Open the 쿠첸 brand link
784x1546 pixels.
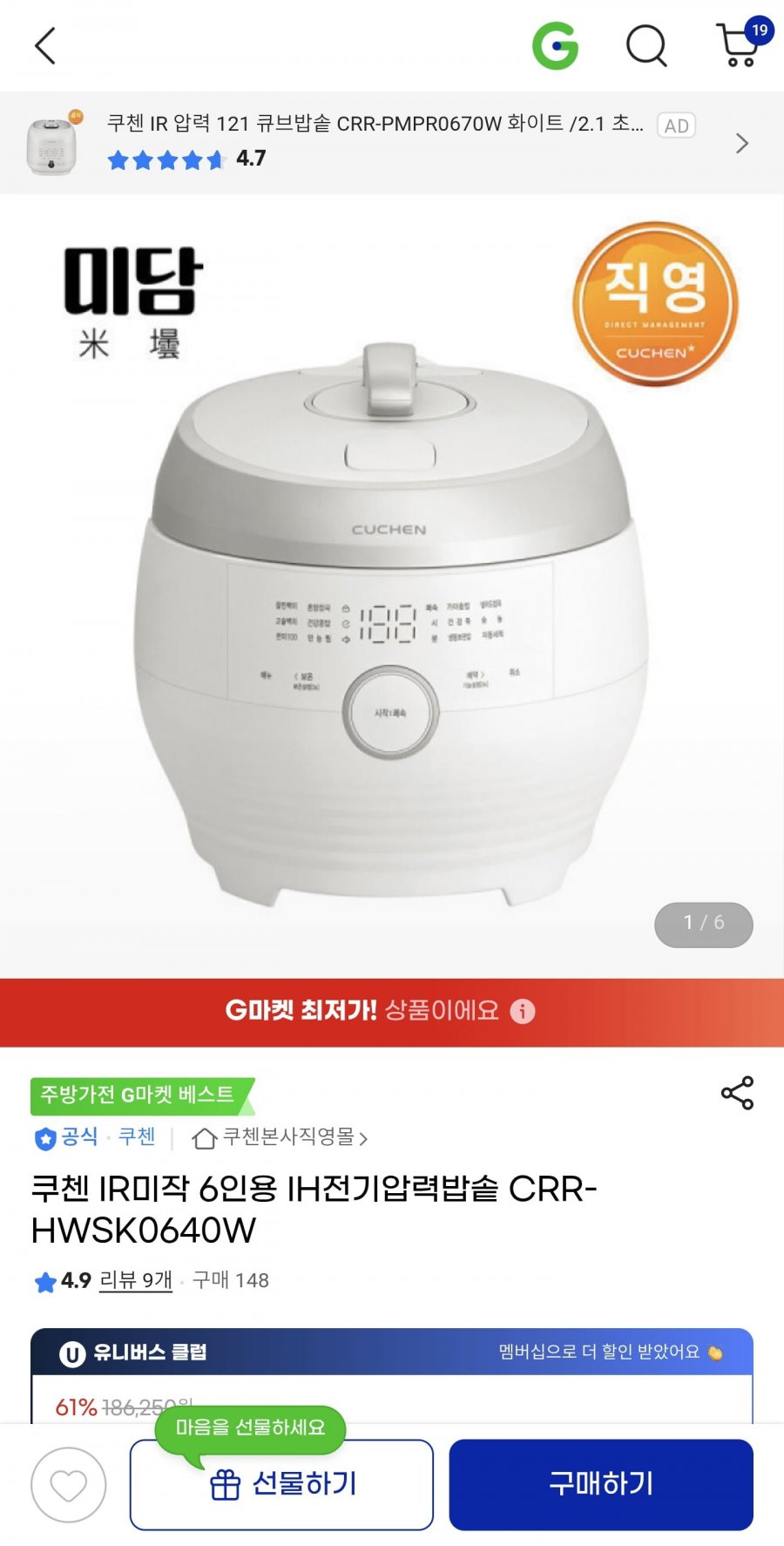pos(137,1137)
